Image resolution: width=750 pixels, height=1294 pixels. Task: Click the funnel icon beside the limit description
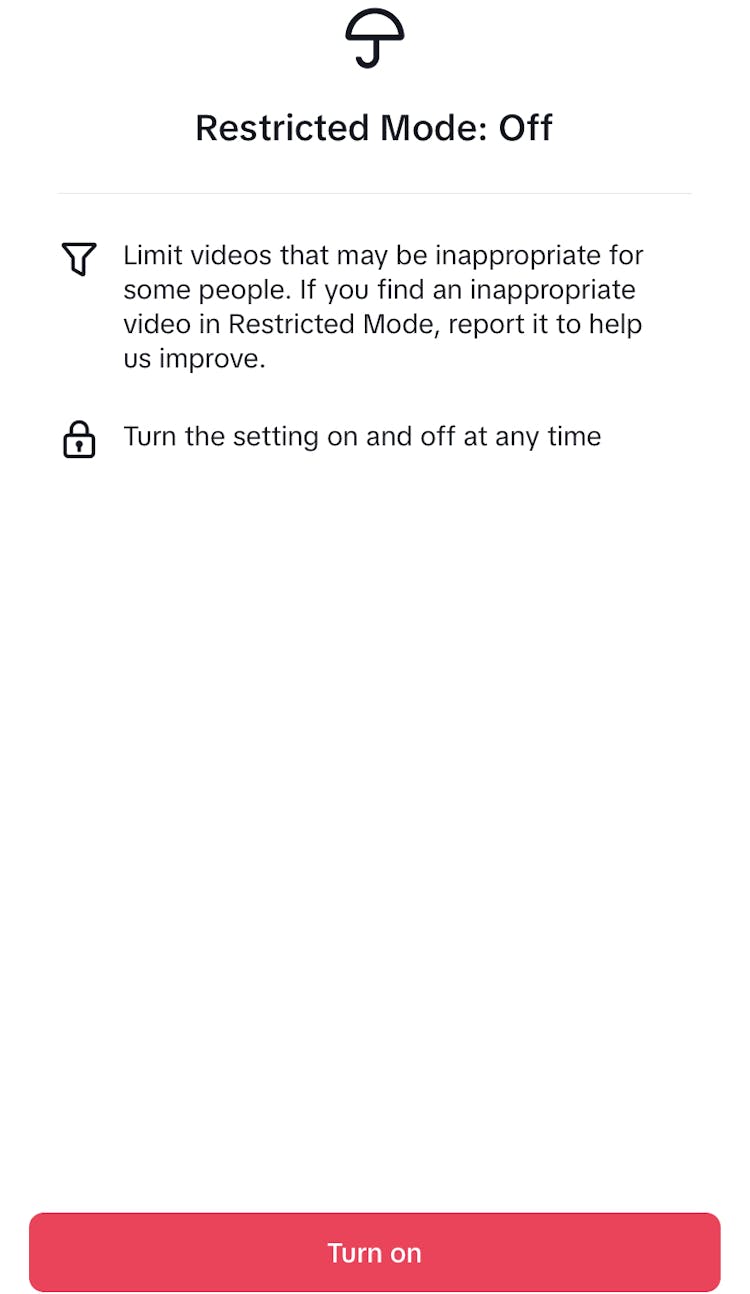click(x=79, y=258)
